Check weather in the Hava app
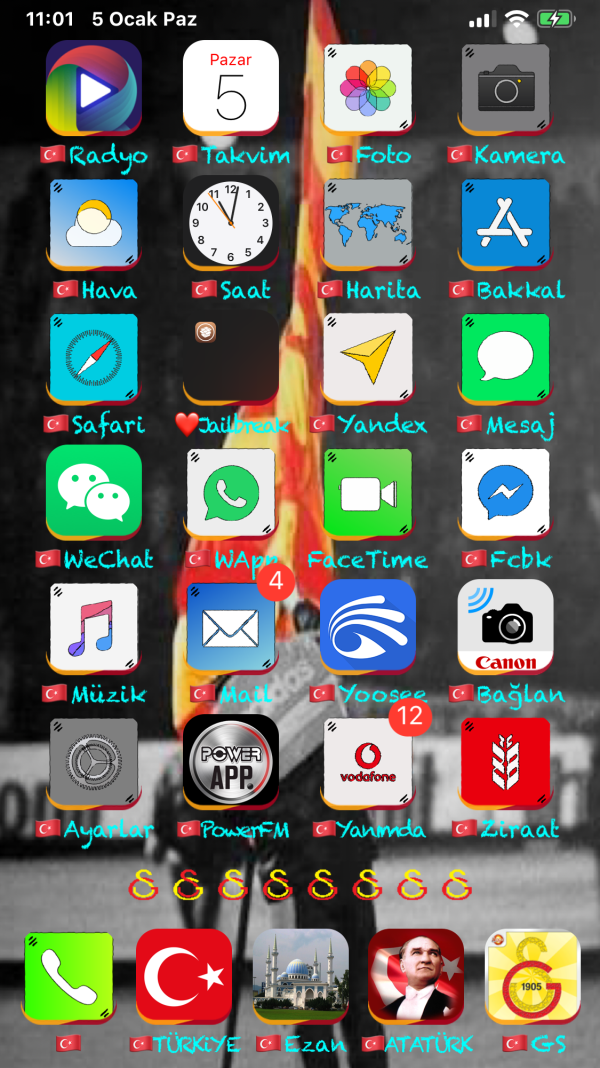600x1068 pixels. point(93,224)
